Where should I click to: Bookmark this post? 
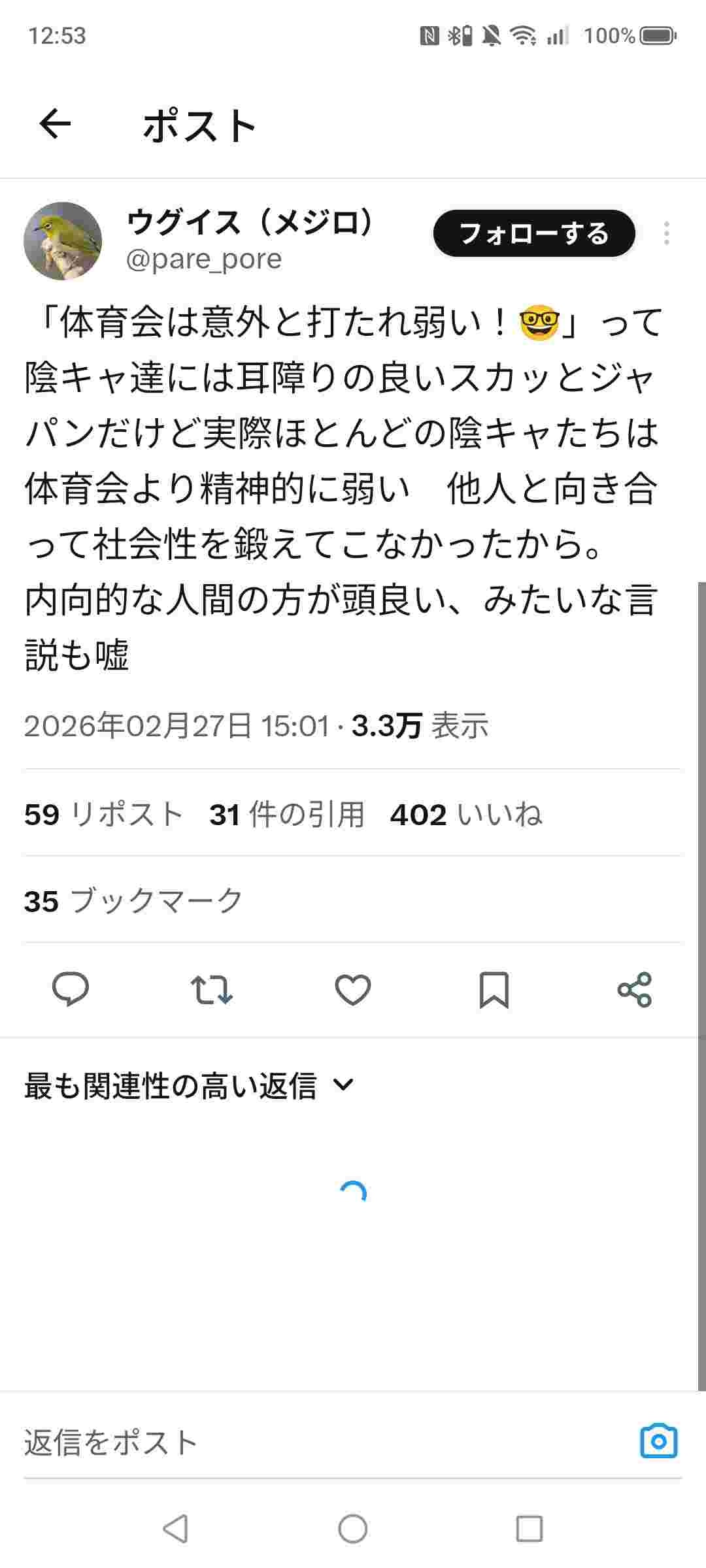click(494, 989)
